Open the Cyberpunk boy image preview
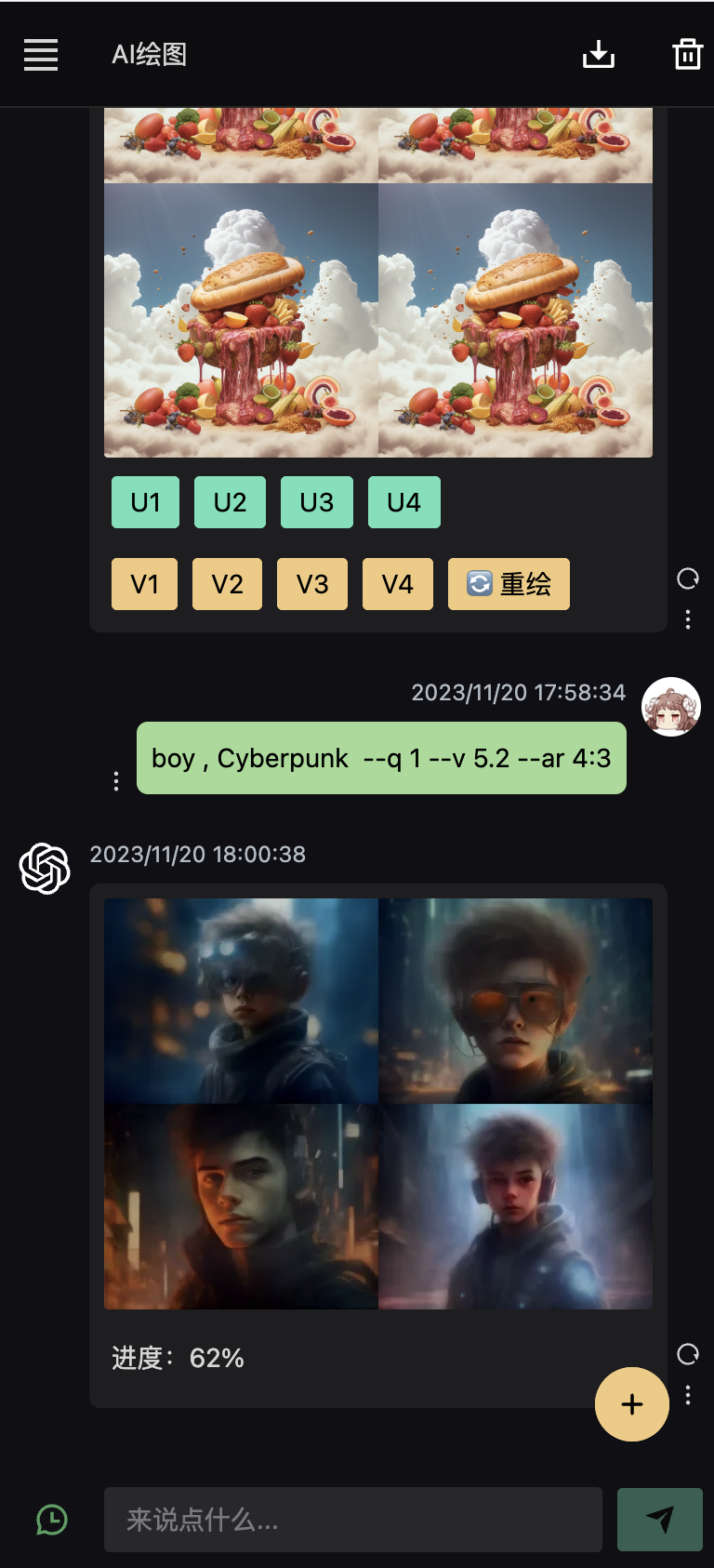Image resolution: width=714 pixels, height=1568 pixels. click(x=378, y=1104)
